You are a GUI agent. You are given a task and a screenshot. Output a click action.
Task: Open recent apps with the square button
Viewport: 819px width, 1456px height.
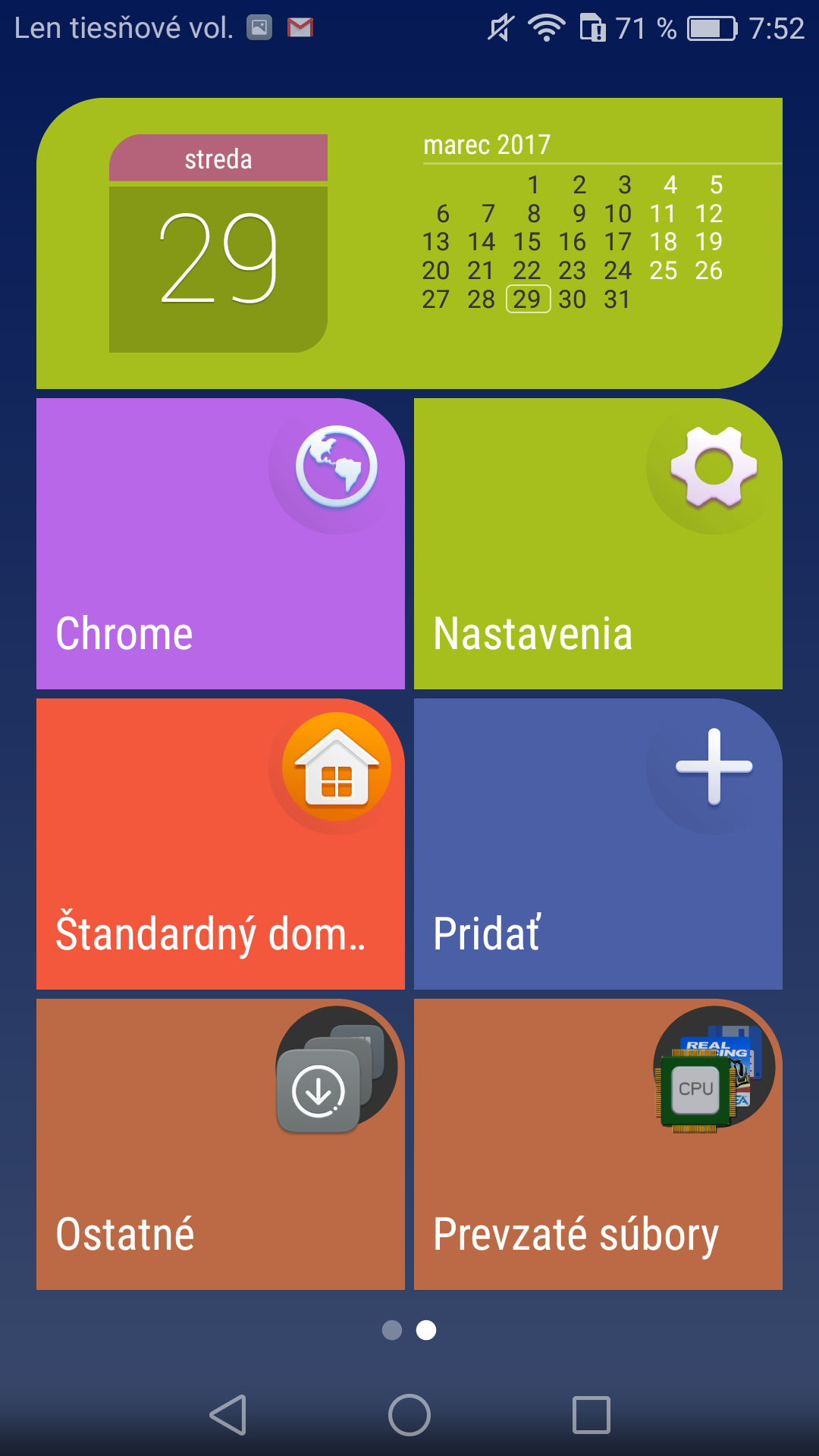point(591,1415)
